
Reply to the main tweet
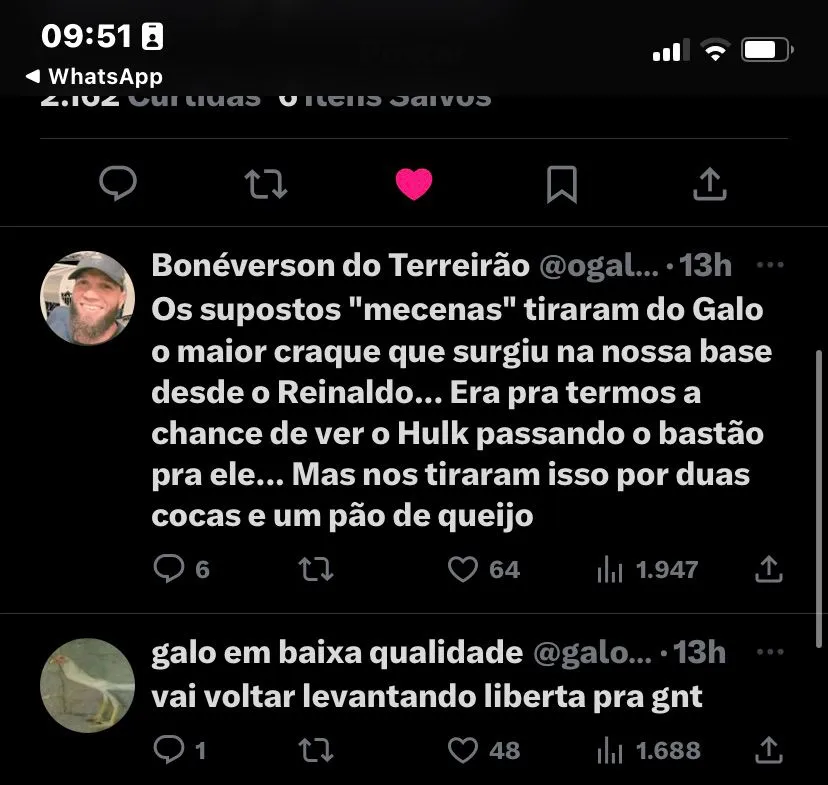(119, 183)
